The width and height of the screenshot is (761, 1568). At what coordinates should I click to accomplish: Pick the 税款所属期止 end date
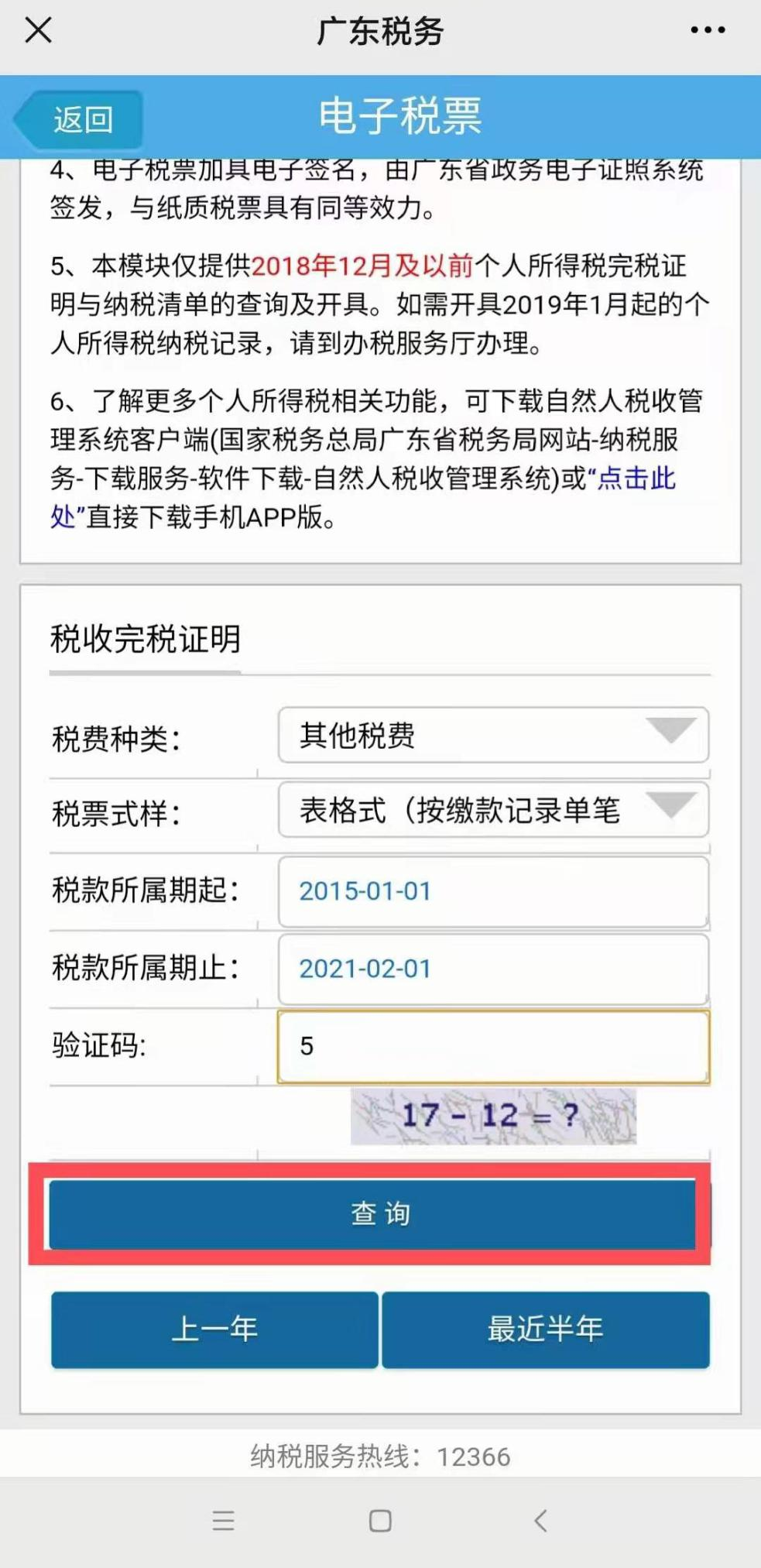pos(493,969)
